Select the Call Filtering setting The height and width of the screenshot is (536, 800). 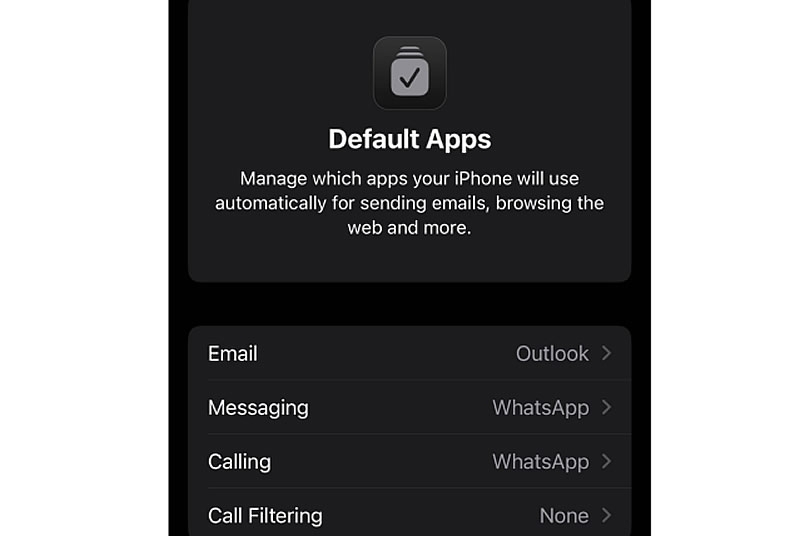coord(409,515)
